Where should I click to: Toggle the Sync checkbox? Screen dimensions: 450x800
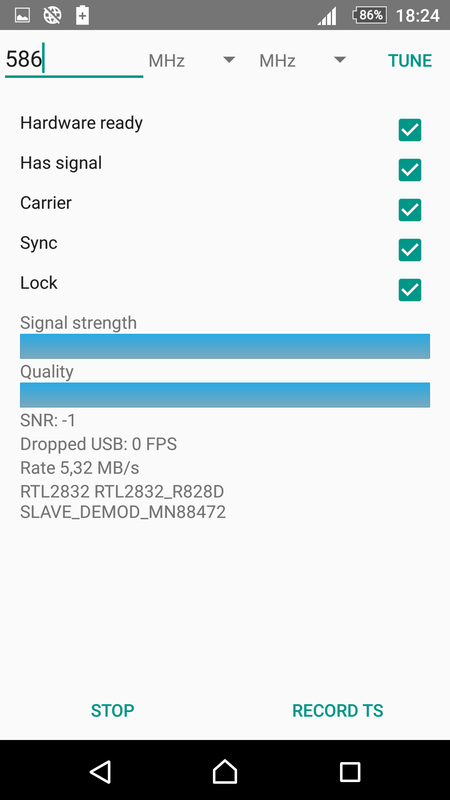point(410,250)
